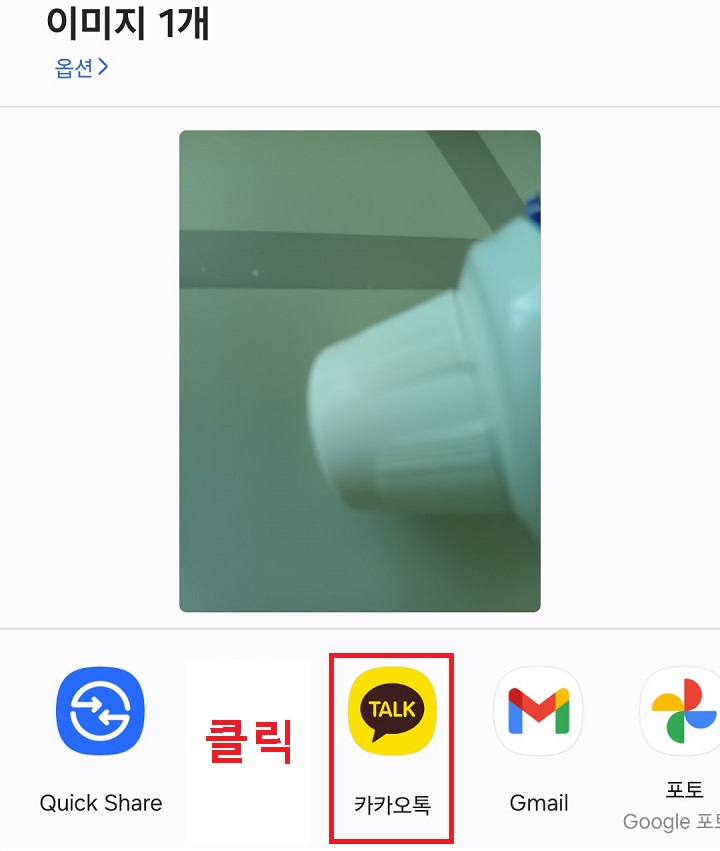Image resolution: width=720 pixels, height=851 pixels.
Task: Open the chevron next to 옵션
Action: (x=100, y=68)
